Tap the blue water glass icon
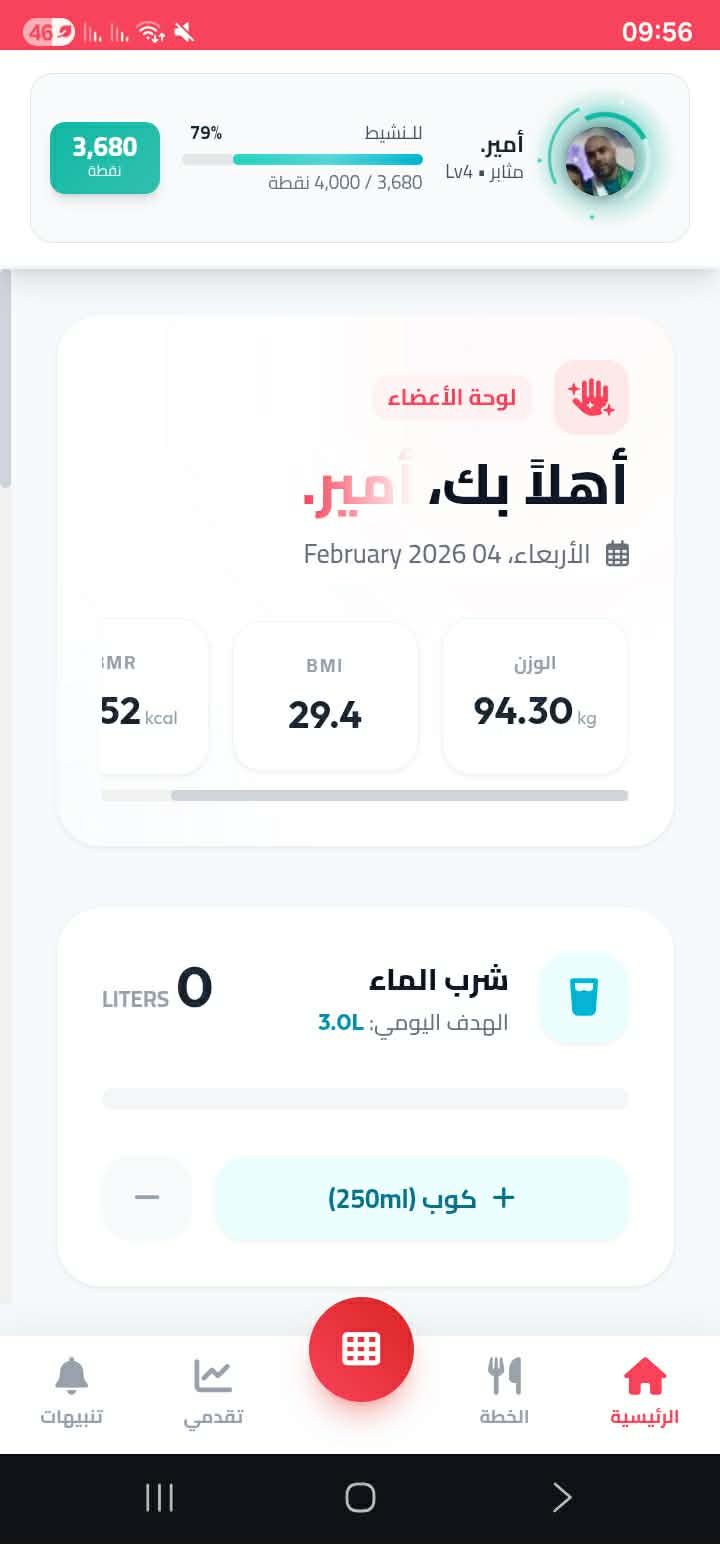This screenshot has width=720, height=1544. 583,998
